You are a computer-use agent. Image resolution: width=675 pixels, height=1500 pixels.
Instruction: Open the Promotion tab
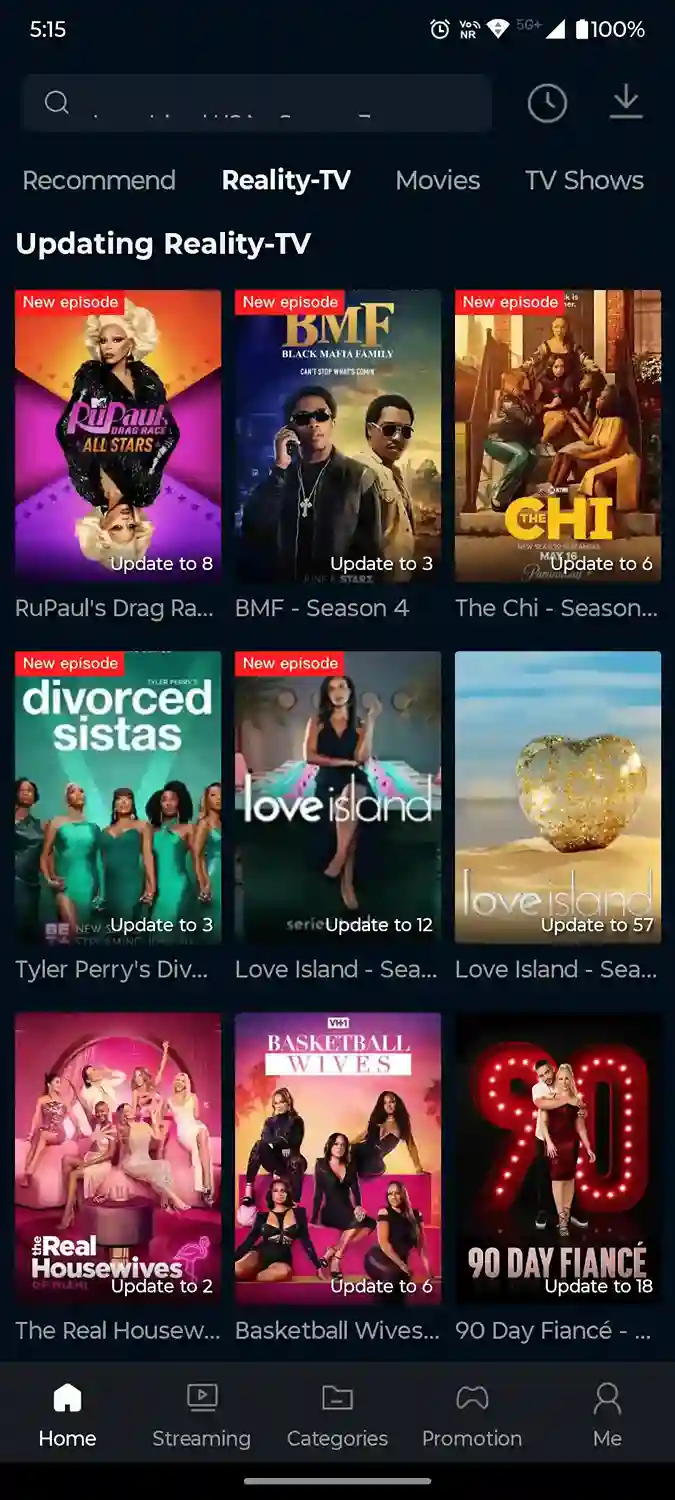click(472, 1415)
